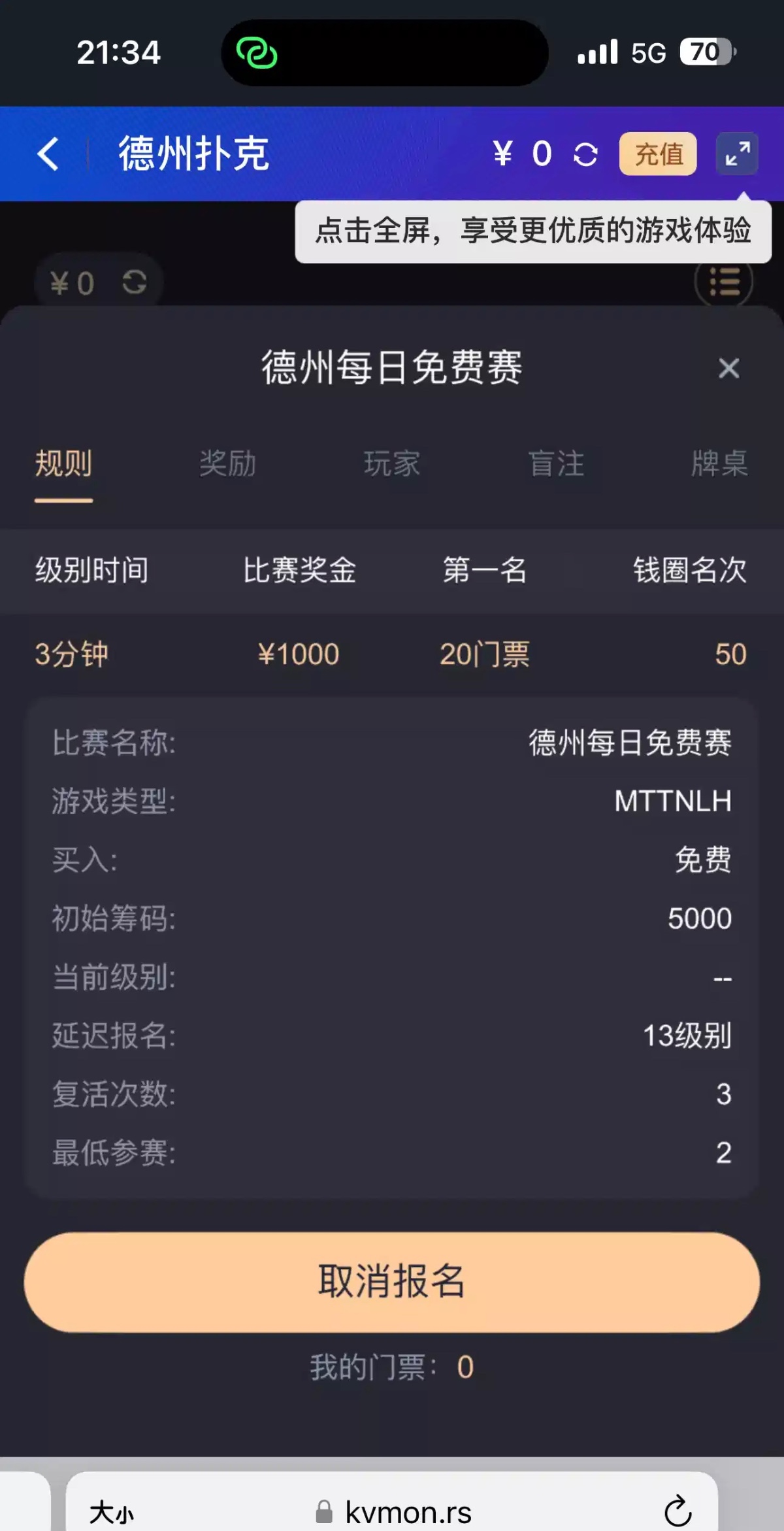Open the 大小 text size menu
This screenshot has width=784, height=1531.
click(112, 1512)
